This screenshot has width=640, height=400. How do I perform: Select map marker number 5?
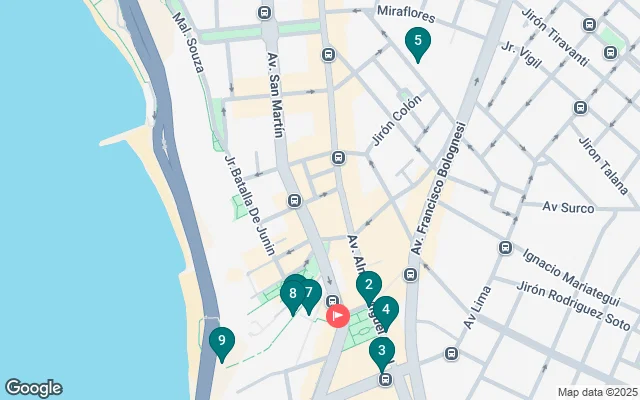417,42
